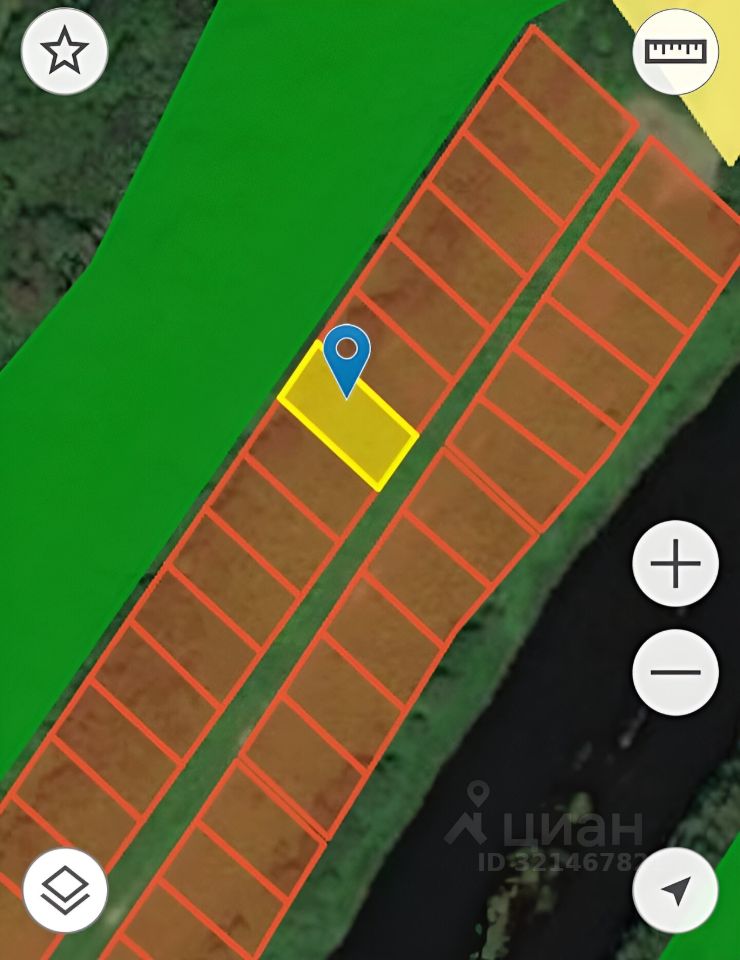Zoom out using the minus button
The width and height of the screenshot is (740, 960).
676,671
